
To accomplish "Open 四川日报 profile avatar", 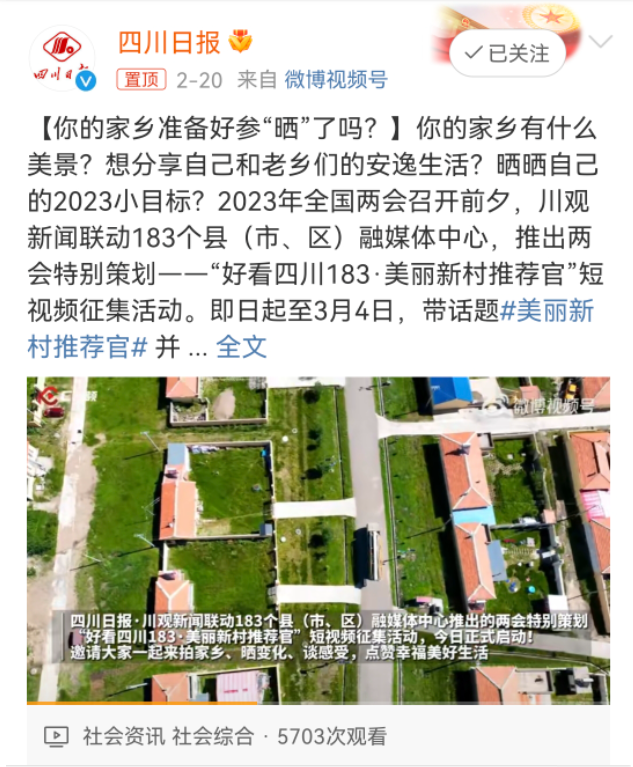I will click(x=62, y=59).
